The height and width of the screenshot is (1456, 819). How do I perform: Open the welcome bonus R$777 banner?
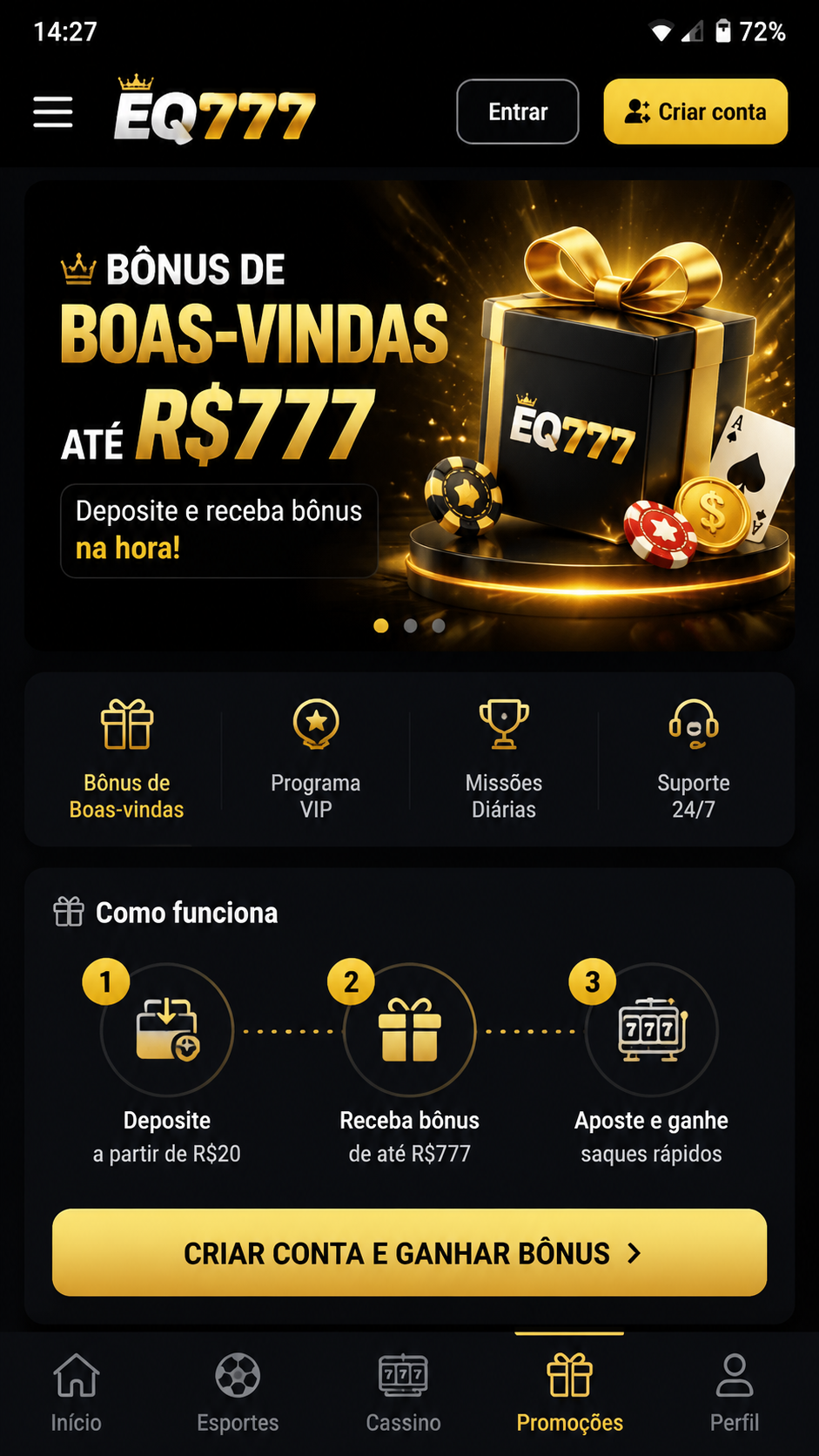409,415
